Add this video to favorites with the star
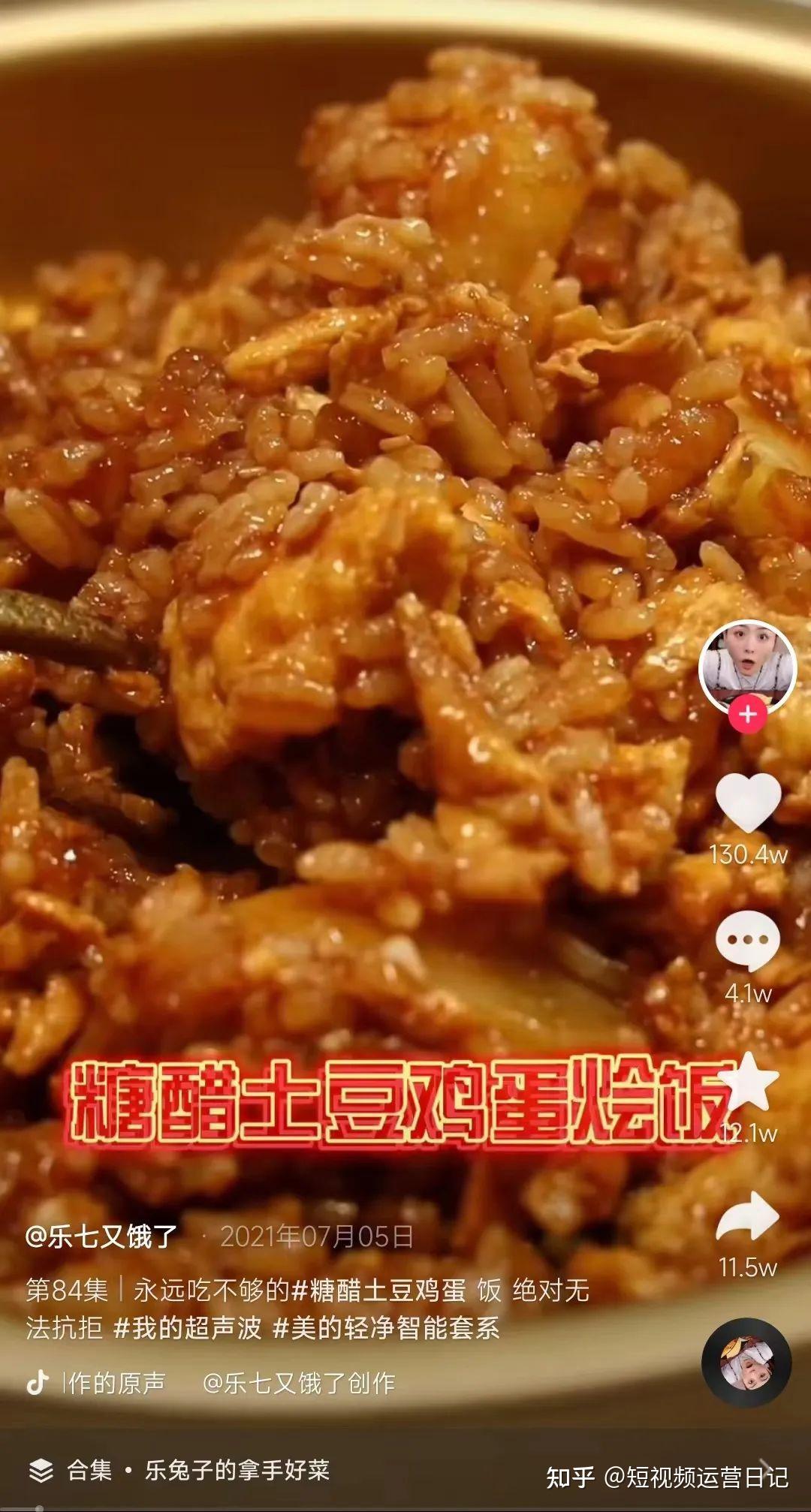The width and height of the screenshot is (811, 1512). (748, 1082)
